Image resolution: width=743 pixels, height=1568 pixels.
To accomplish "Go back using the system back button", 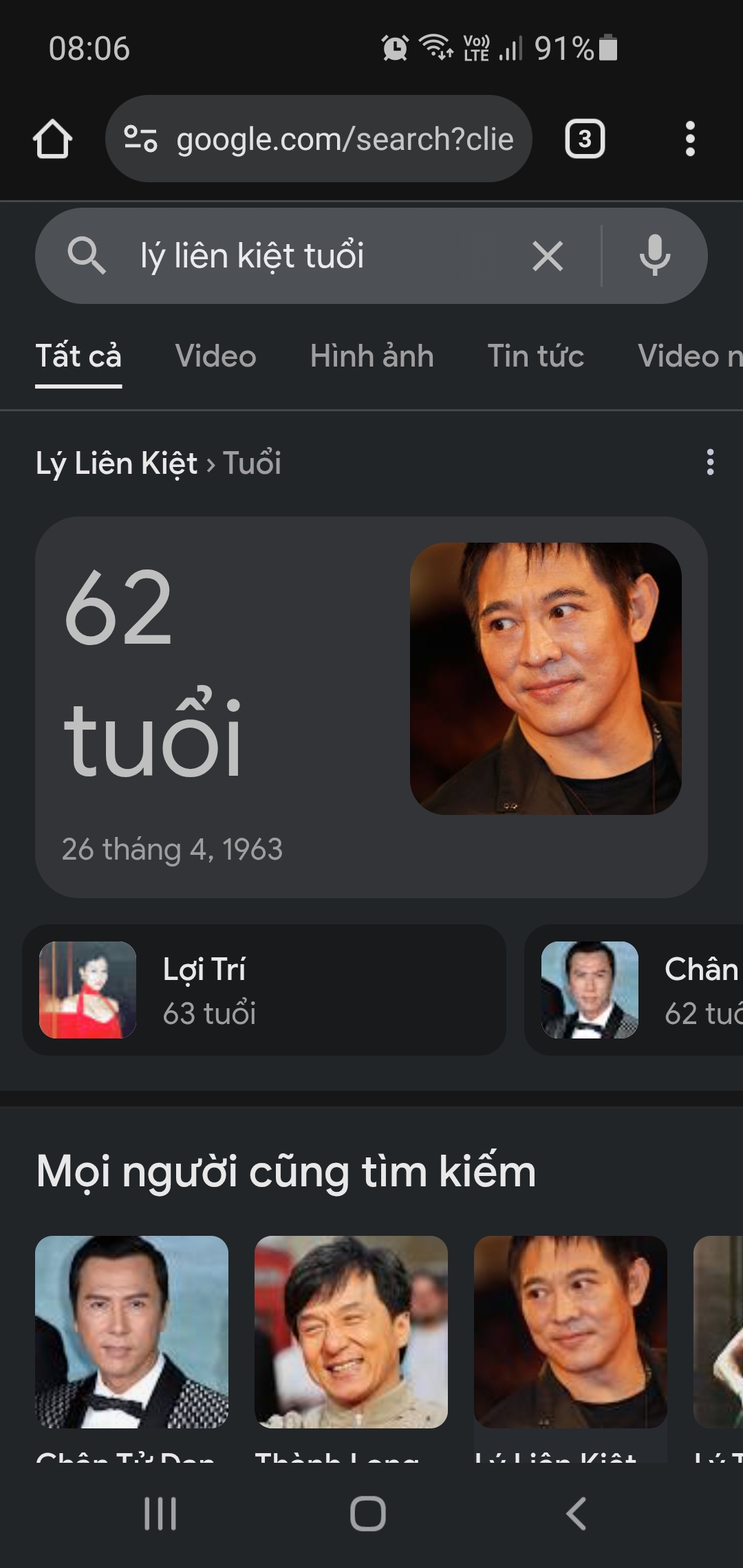I will click(576, 1514).
